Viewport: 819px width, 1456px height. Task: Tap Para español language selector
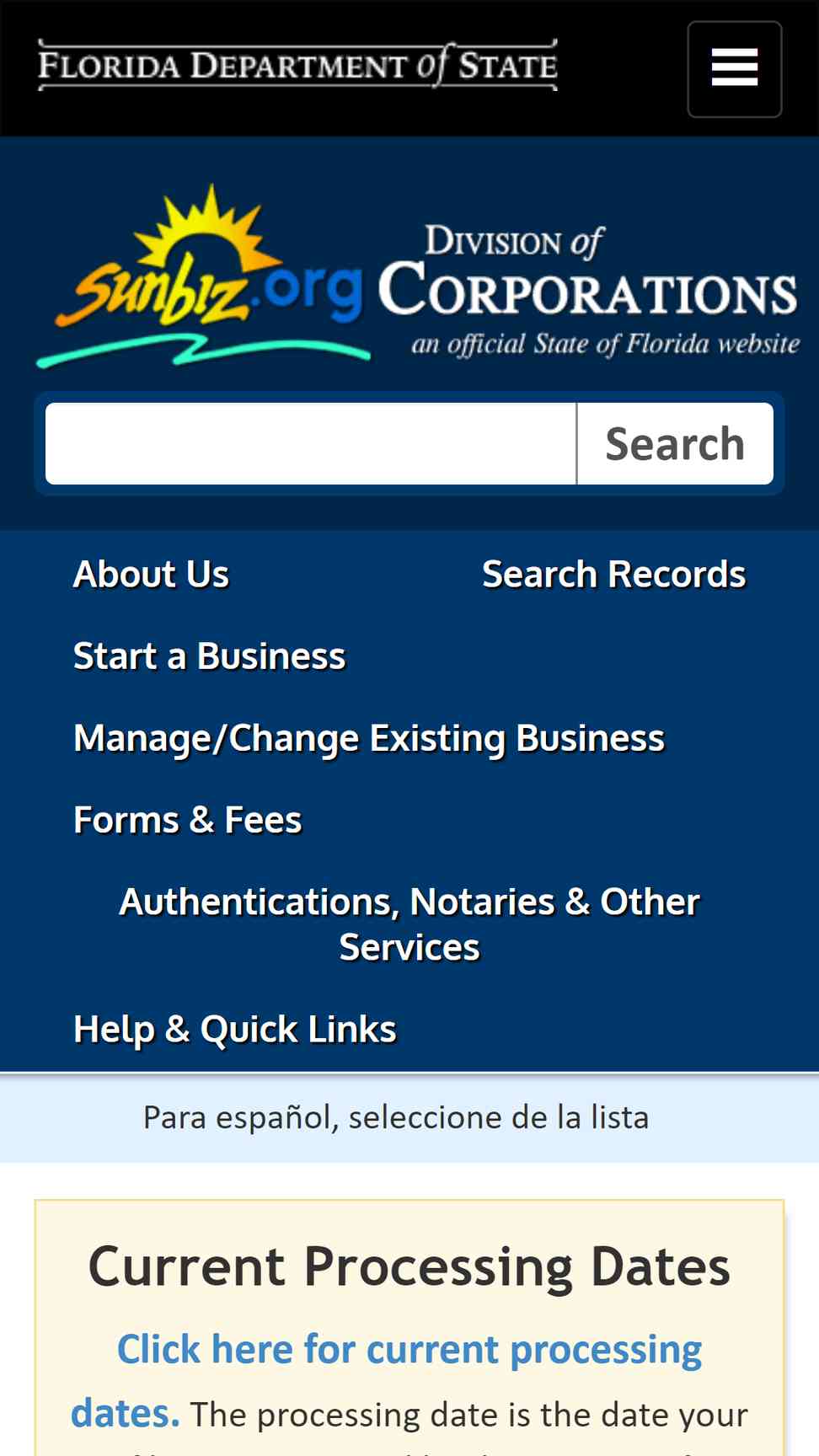click(396, 1117)
